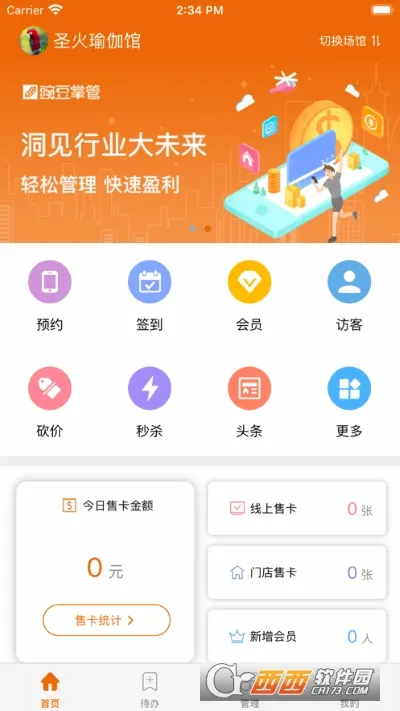Screen dimensions: 400x711
Task: Open 预约 reservations
Action: coord(50,296)
